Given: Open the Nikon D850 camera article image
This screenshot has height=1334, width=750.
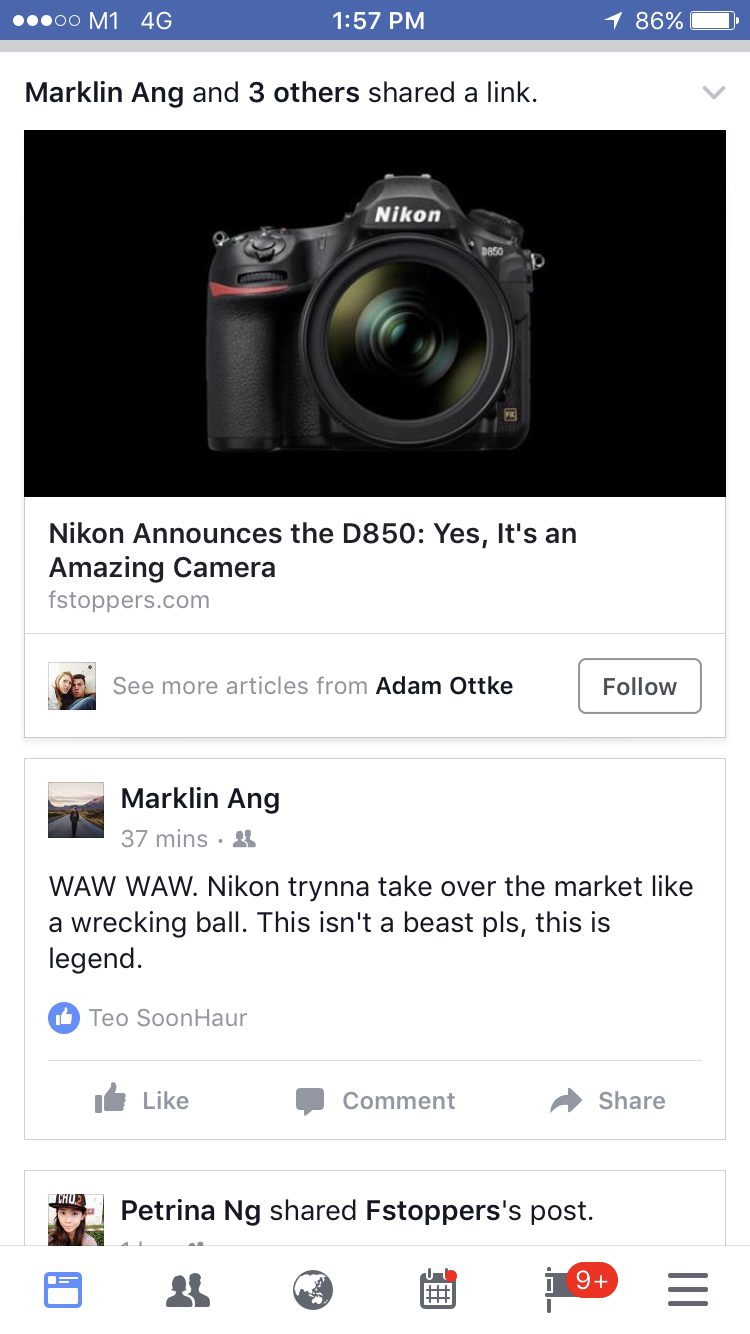Looking at the screenshot, I should pos(375,313).
